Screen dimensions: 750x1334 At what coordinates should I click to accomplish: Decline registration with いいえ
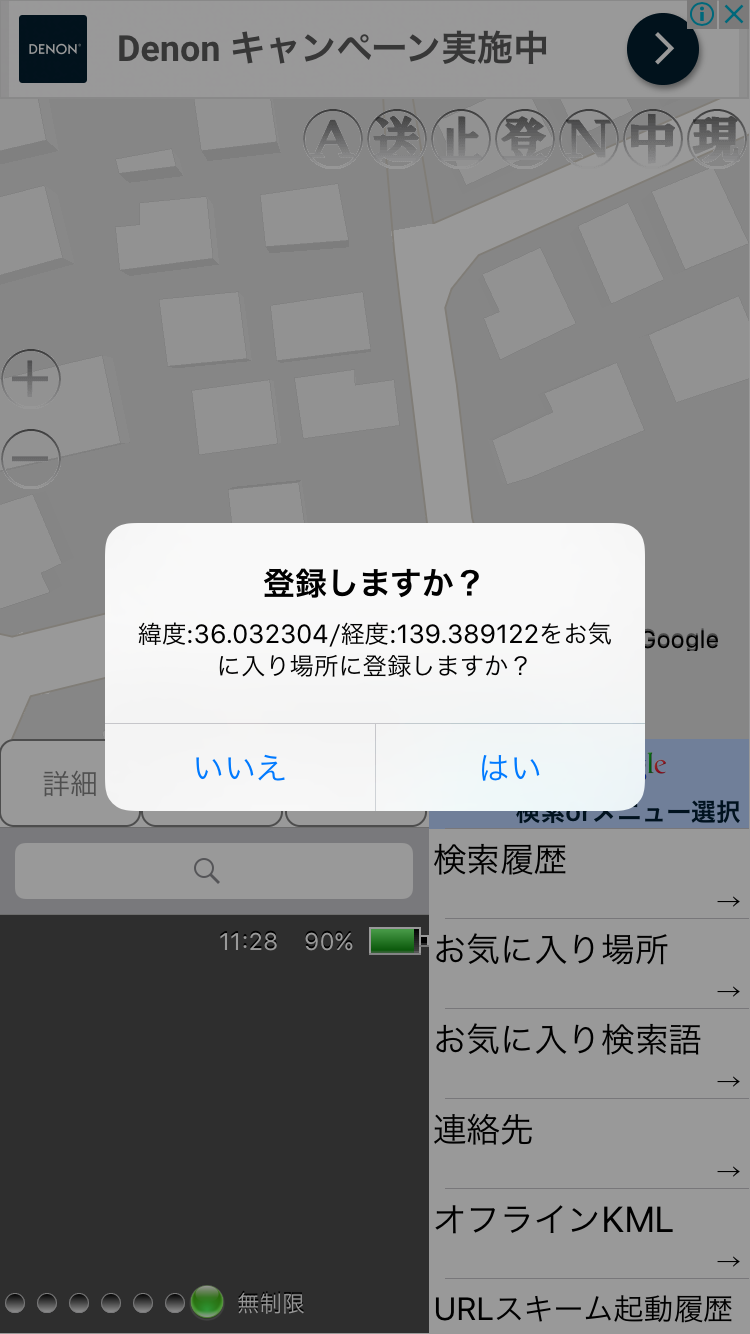coord(240,767)
